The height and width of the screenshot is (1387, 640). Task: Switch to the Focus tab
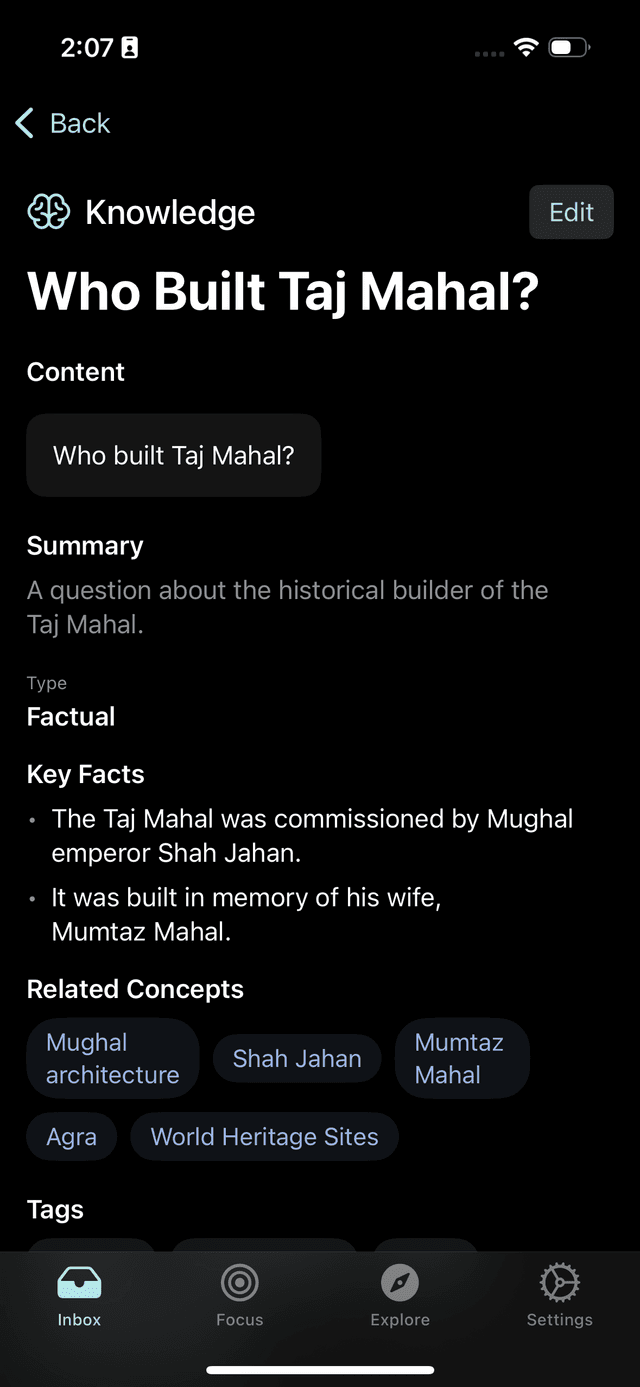pos(240,1296)
